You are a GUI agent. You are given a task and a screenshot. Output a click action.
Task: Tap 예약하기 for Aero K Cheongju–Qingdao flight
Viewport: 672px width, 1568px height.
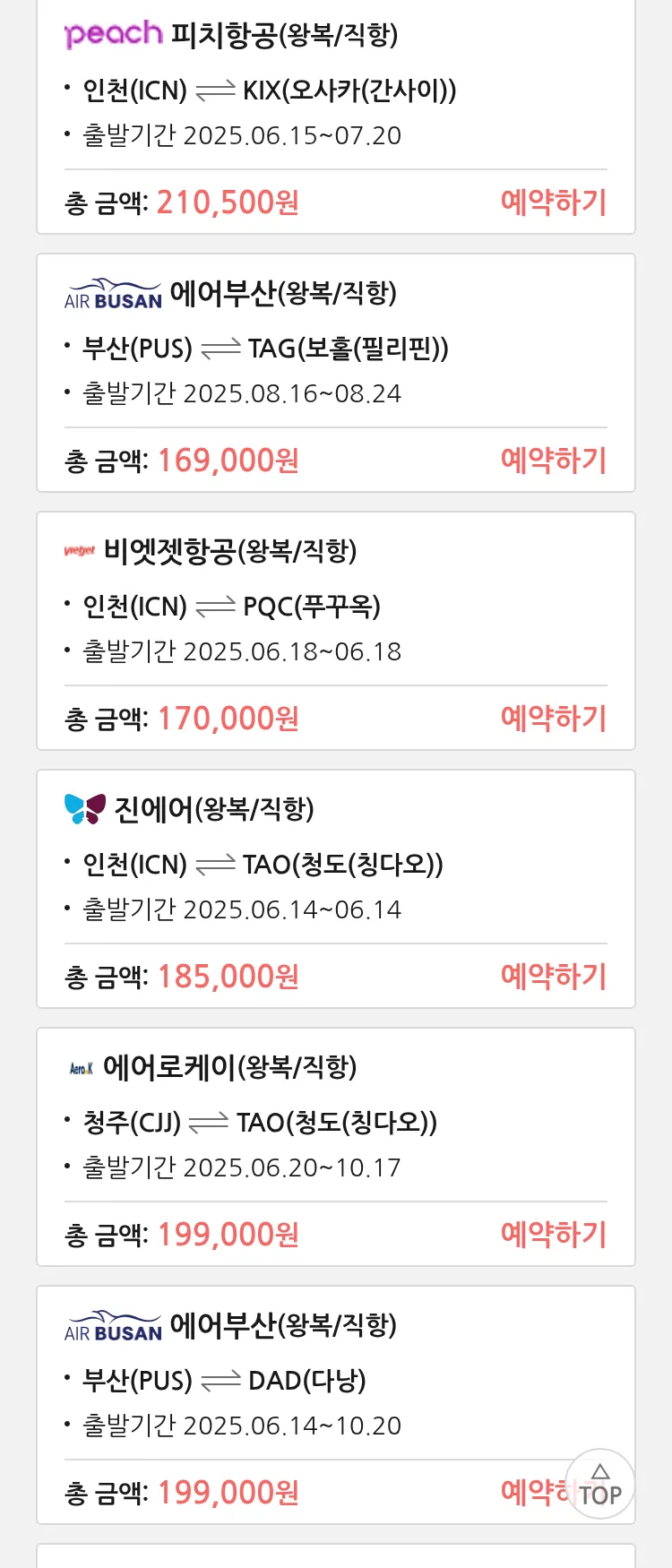pos(553,1235)
